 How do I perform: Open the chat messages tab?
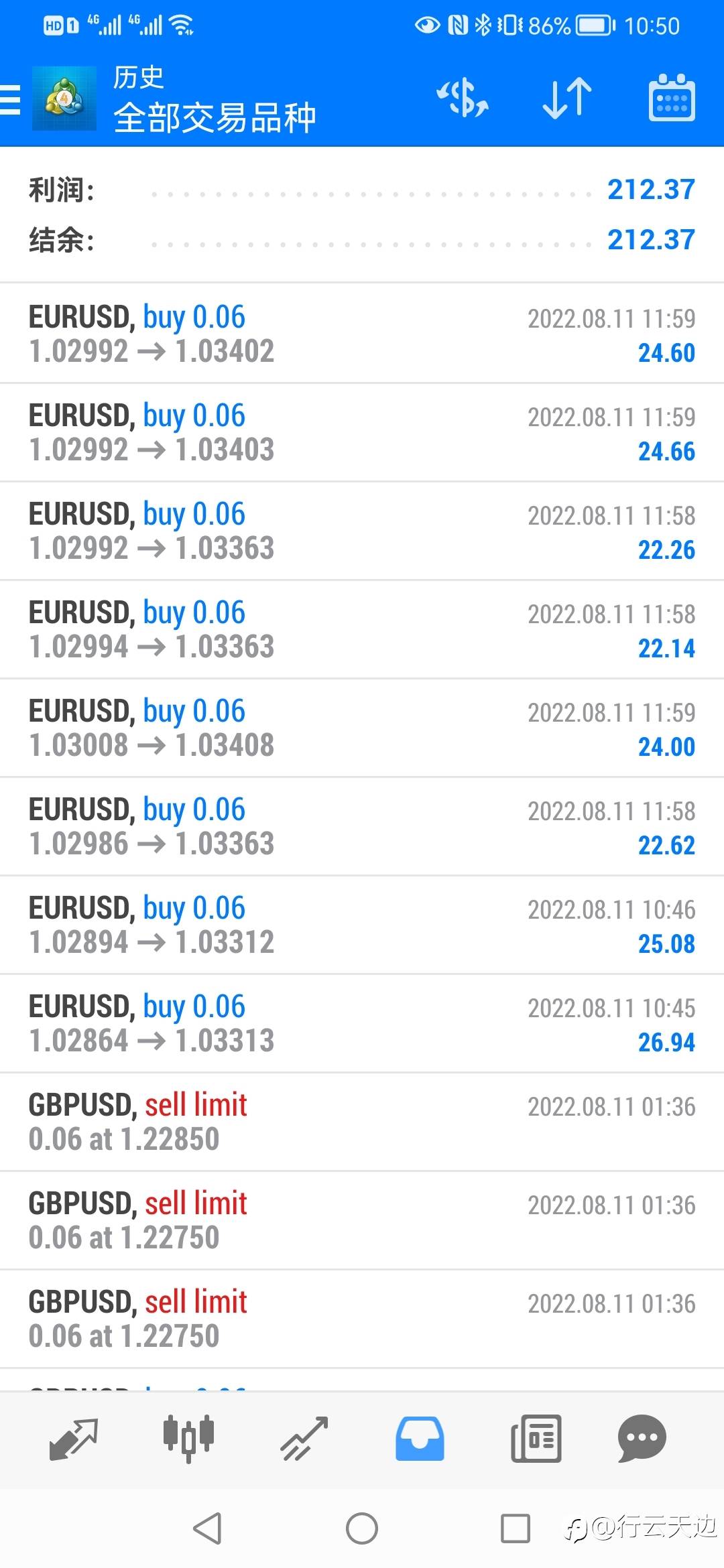[x=642, y=1438]
